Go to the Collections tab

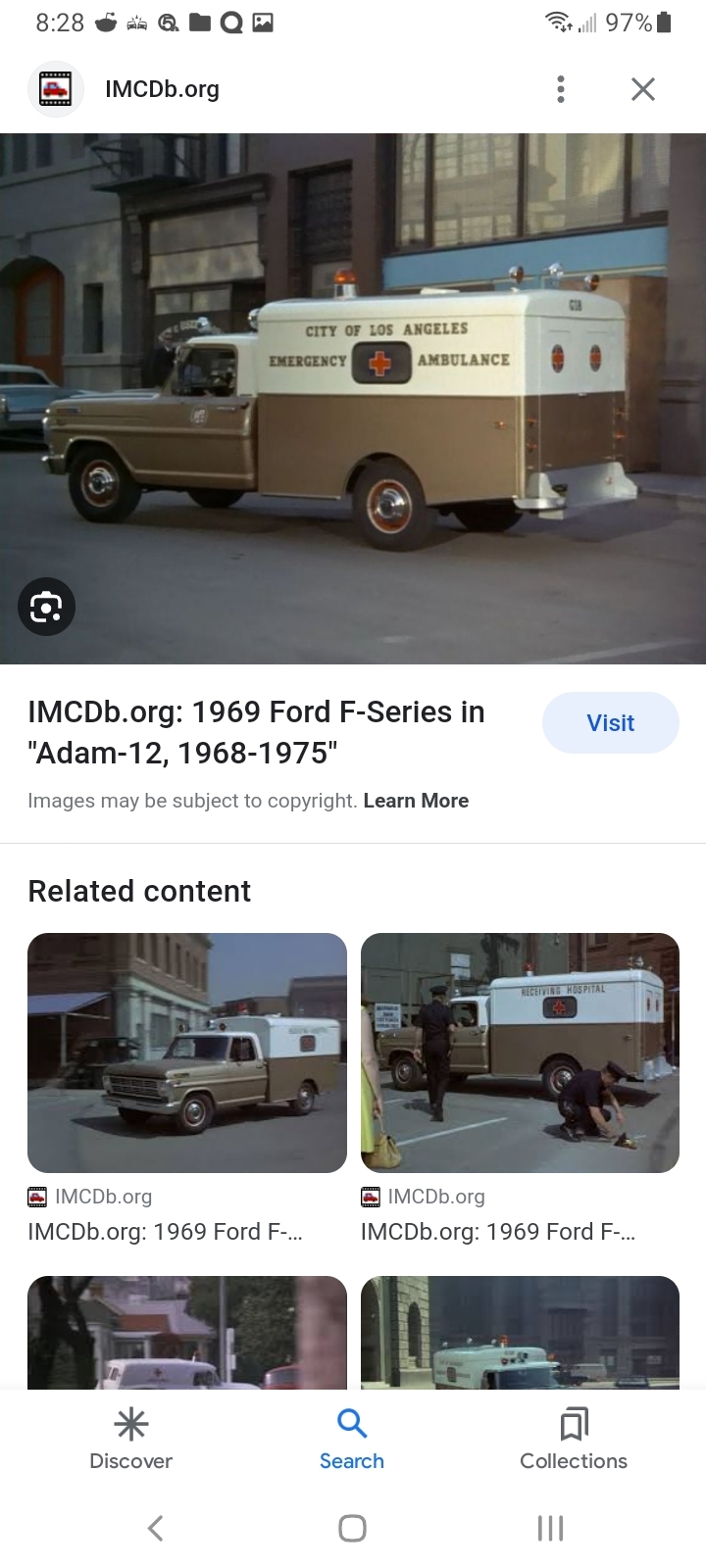click(574, 1440)
